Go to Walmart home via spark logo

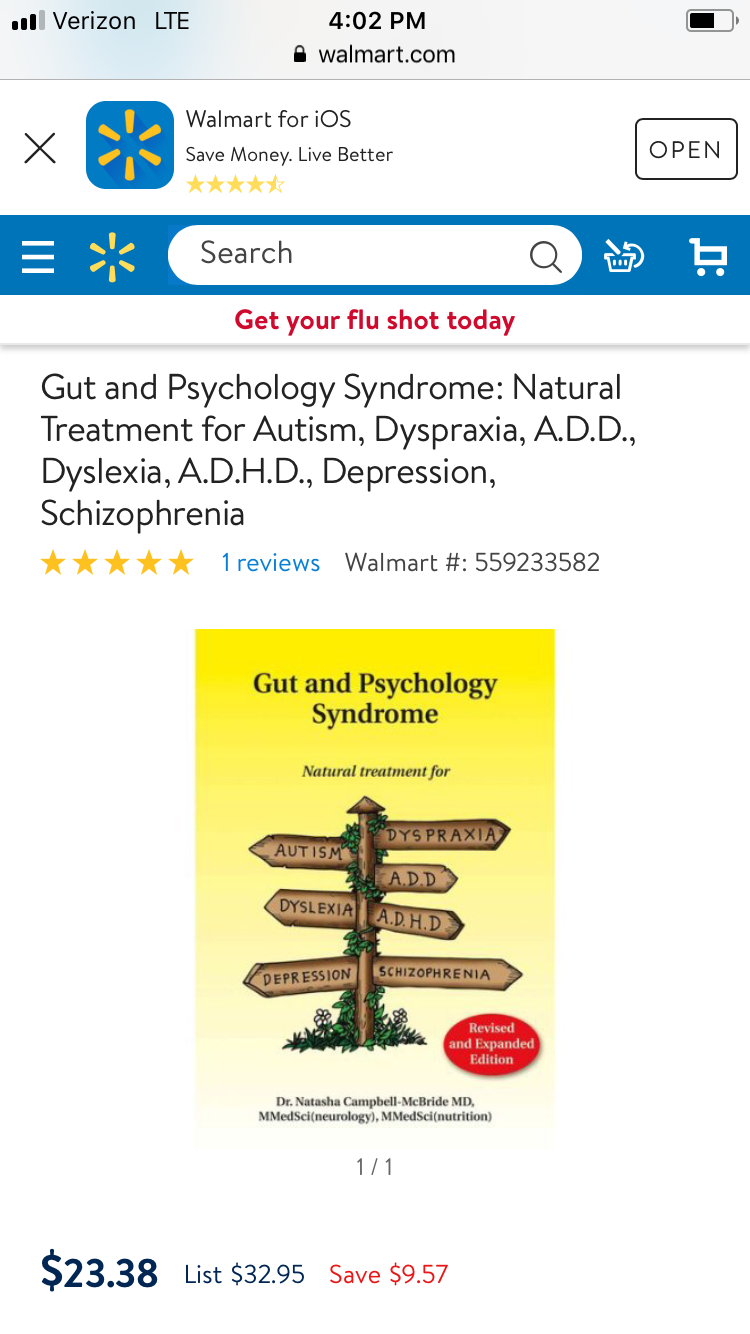tap(112, 256)
